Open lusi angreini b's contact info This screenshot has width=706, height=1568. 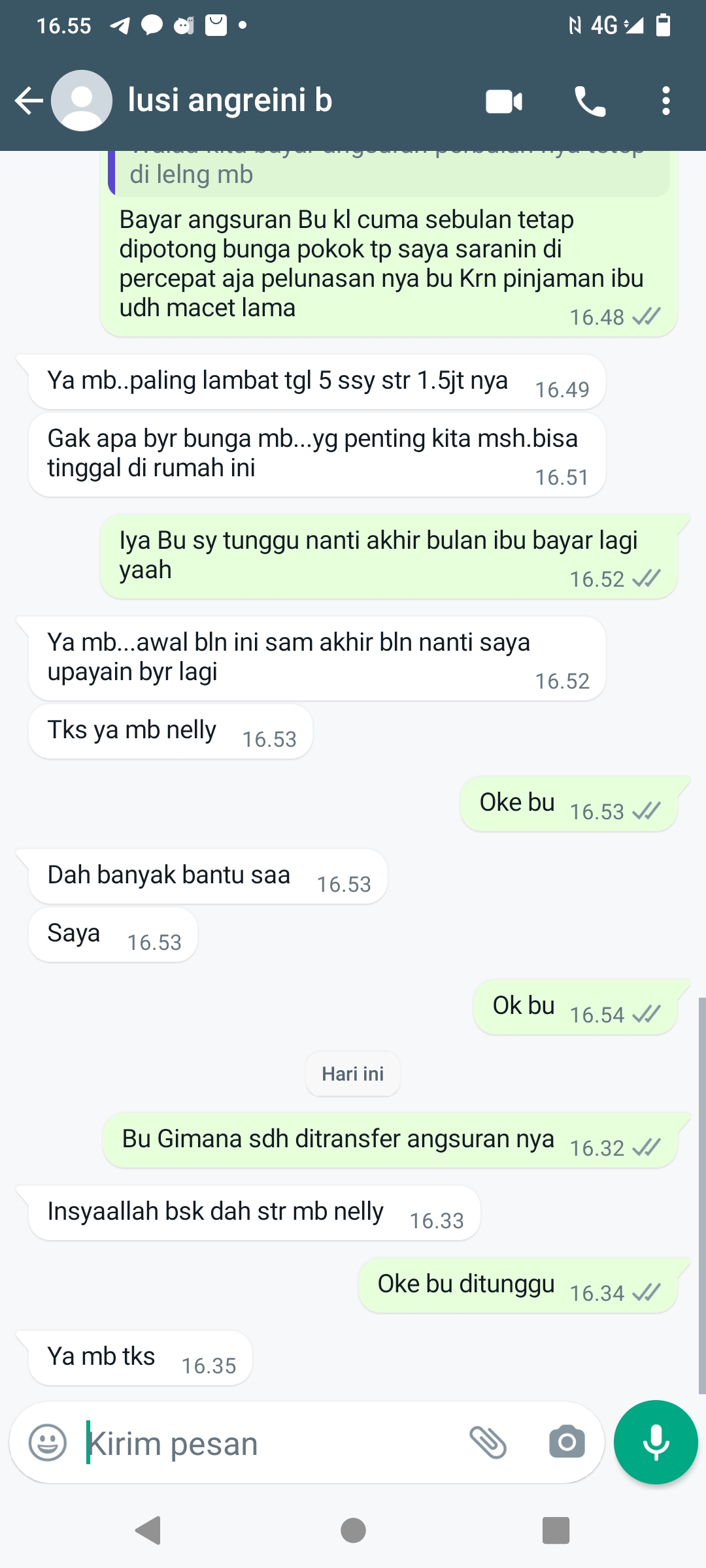pyautogui.click(x=230, y=101)
